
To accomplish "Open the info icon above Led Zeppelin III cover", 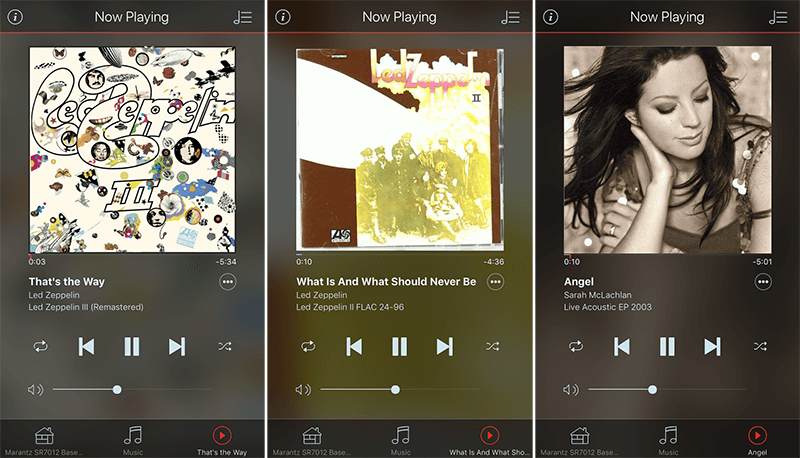I will [15, 17].
